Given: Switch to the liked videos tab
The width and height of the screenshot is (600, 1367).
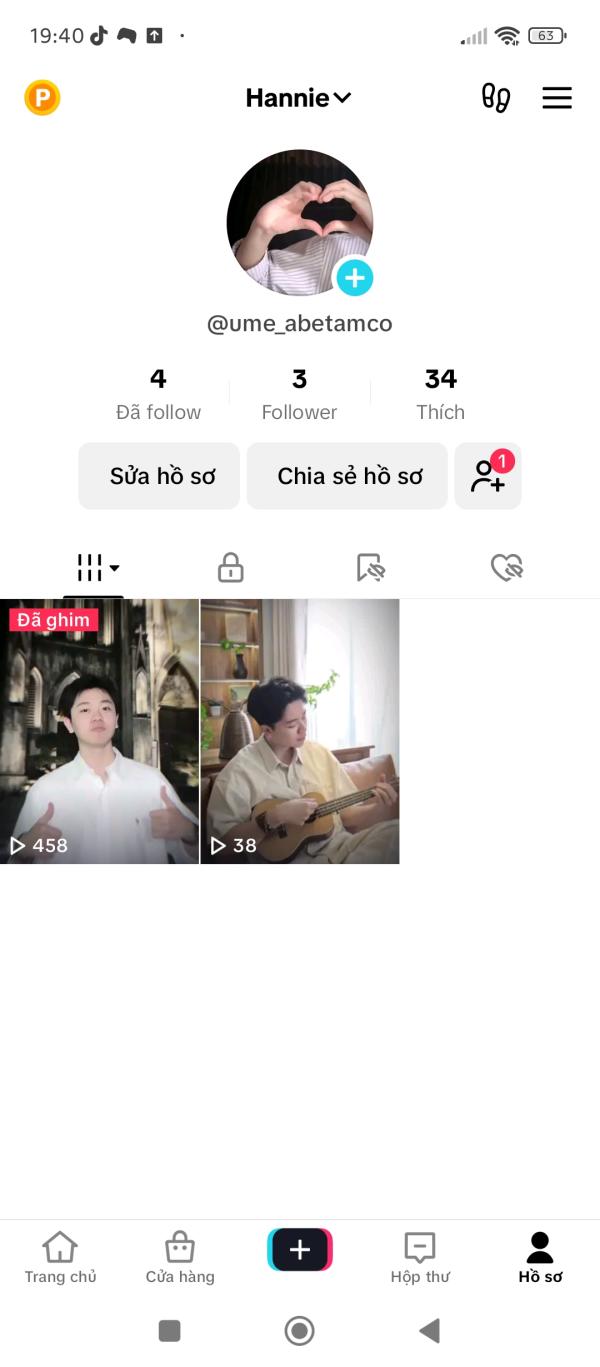Looking at the screenshot, I should pyautogui.click(x=507, y=568).
